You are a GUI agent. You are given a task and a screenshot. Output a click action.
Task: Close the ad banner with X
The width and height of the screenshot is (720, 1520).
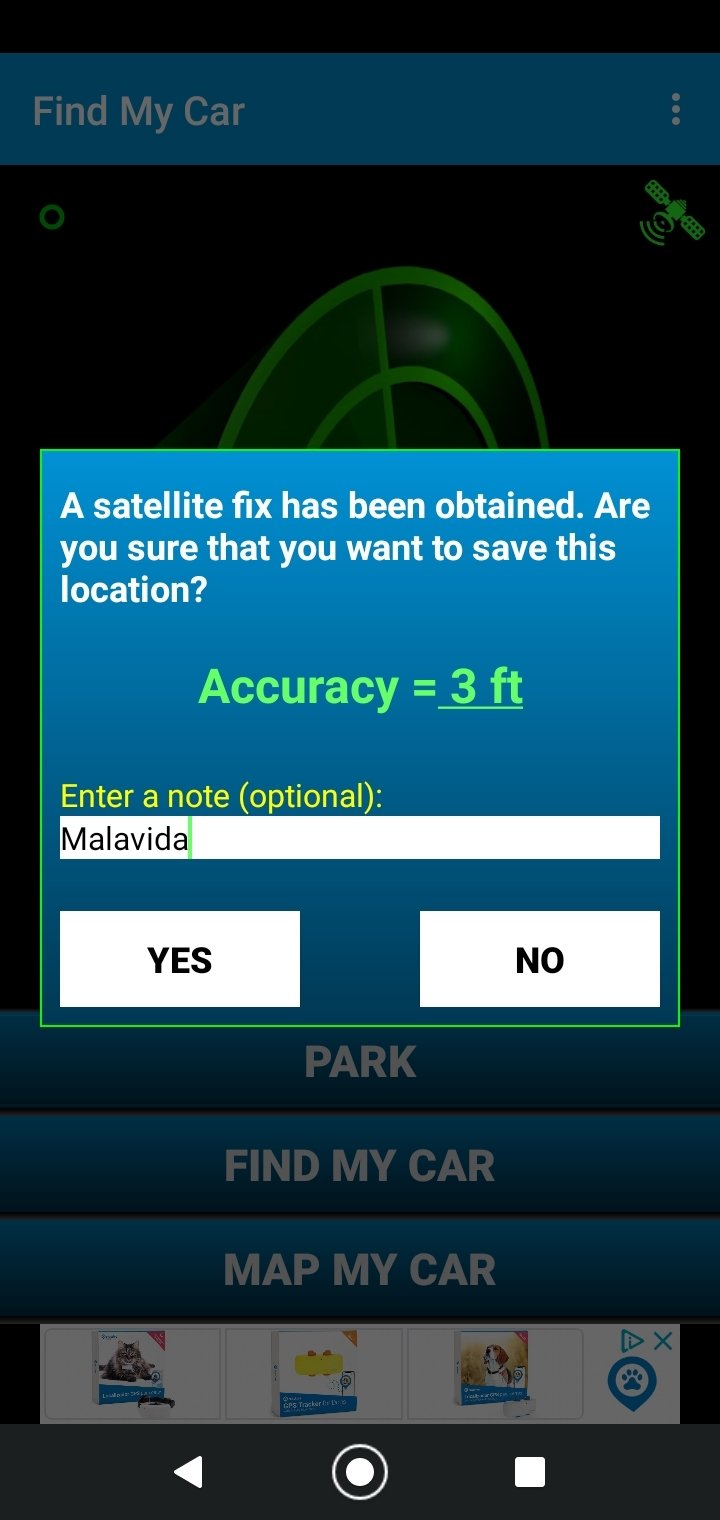[663, 1341]
